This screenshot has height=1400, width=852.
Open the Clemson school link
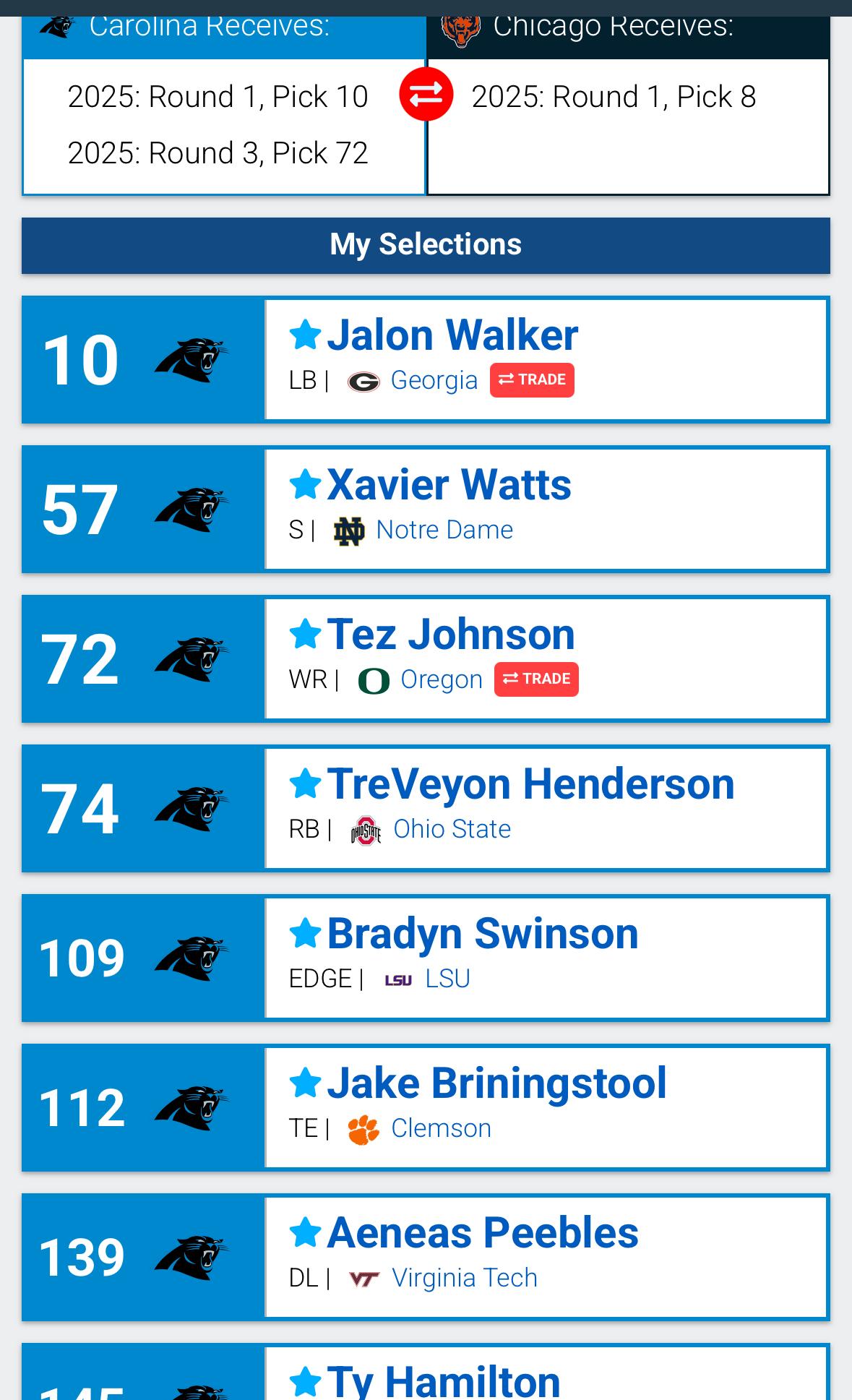tap(441, 1128)
